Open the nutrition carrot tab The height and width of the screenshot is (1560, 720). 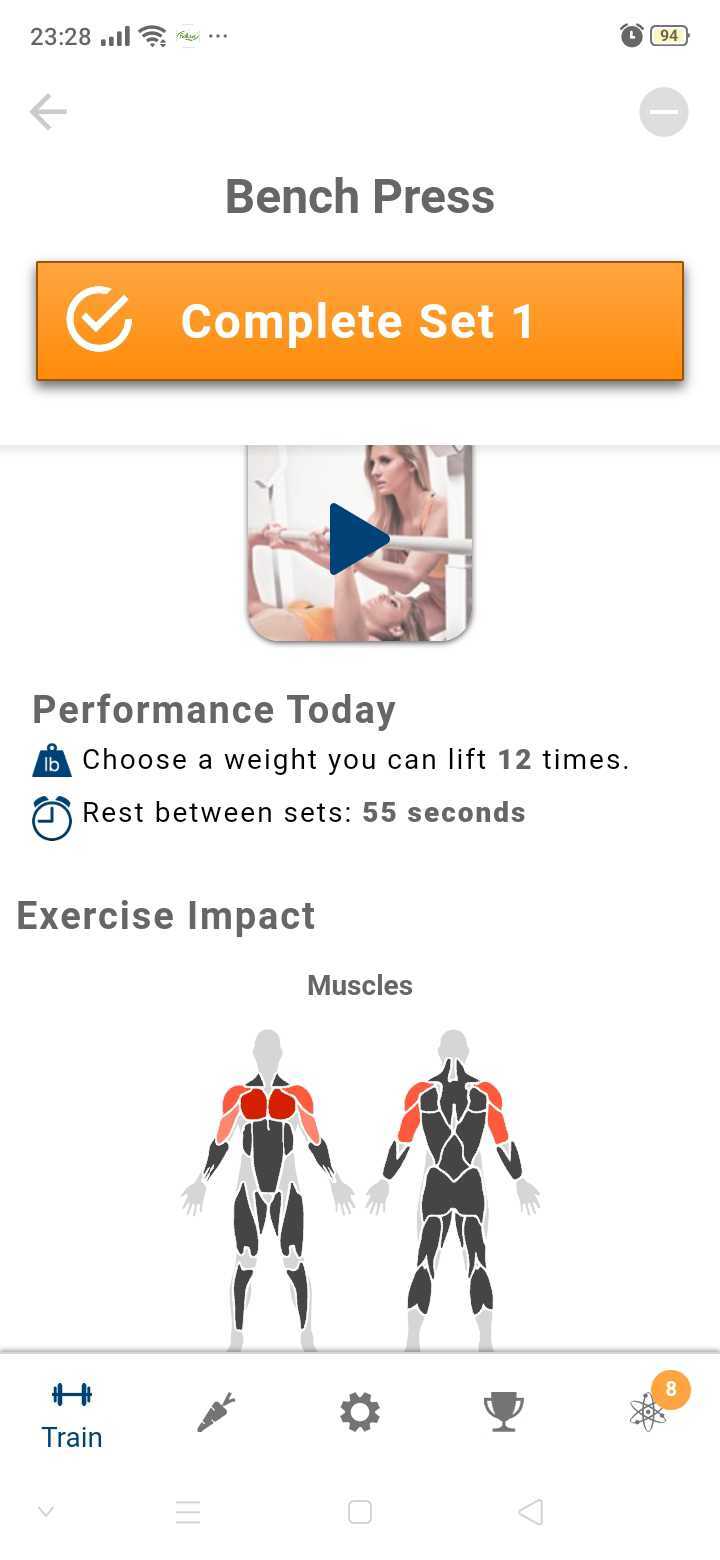click(x=216, y=1412)
